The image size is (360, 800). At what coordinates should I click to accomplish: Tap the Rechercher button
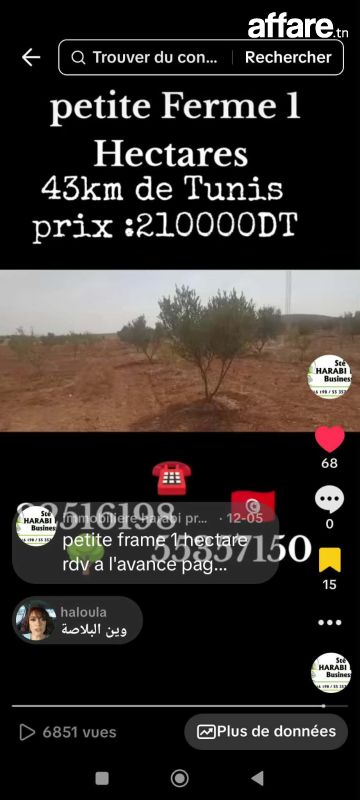click(288, 58)
